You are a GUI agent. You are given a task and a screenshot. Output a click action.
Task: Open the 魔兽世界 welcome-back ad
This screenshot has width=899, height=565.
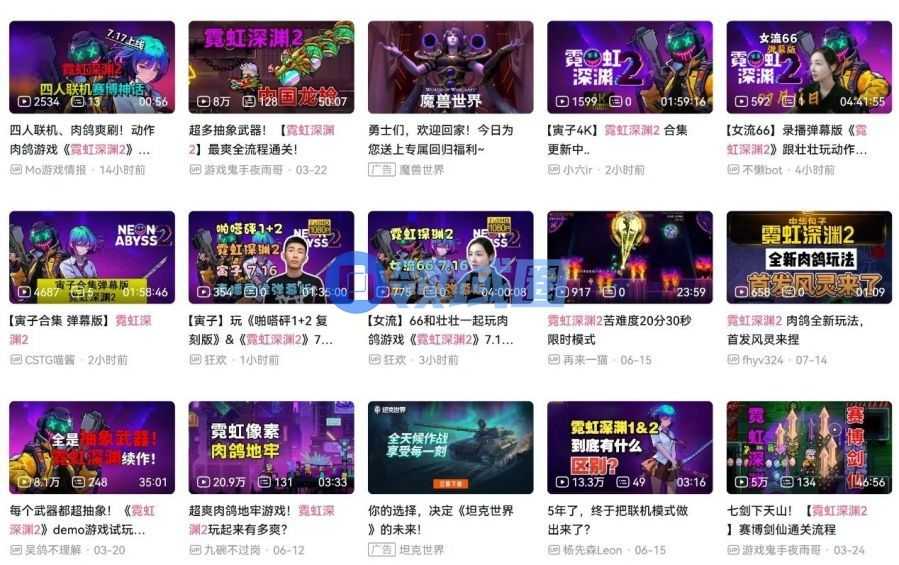450,67
